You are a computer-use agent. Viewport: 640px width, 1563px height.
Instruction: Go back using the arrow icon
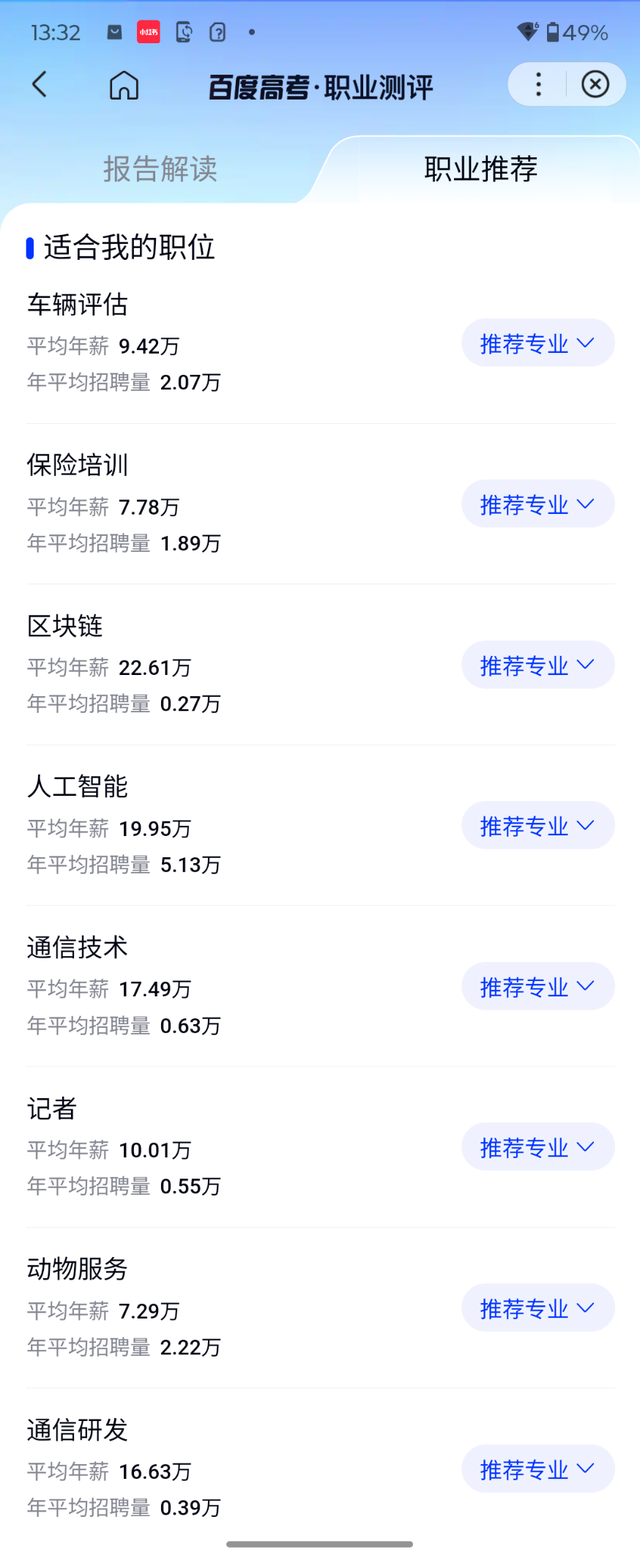(x=39, y=85)
